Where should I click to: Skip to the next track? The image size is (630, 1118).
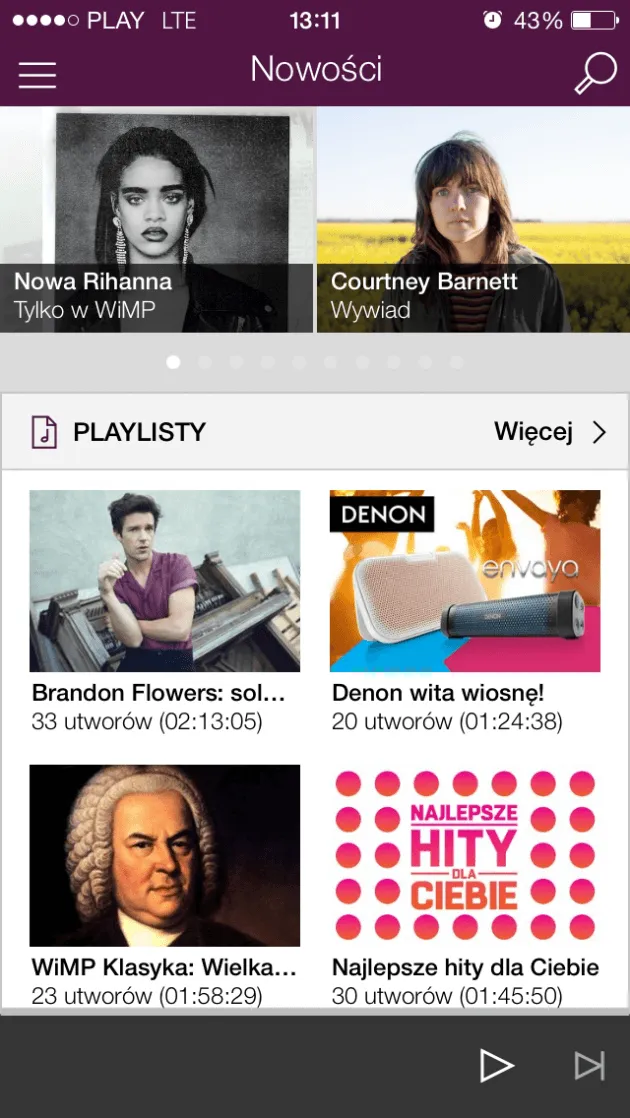[x=589, y=1066]
